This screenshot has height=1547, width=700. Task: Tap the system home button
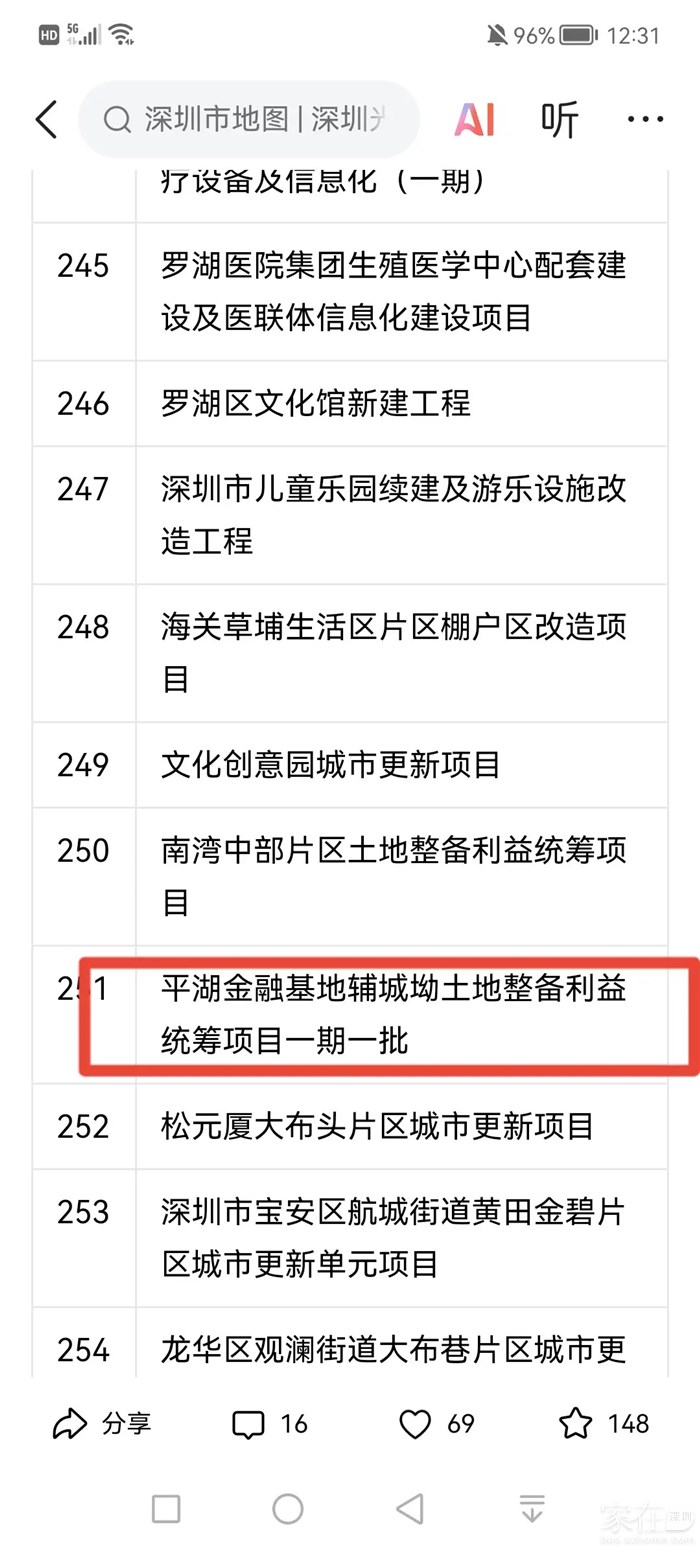coord(288,1508)
